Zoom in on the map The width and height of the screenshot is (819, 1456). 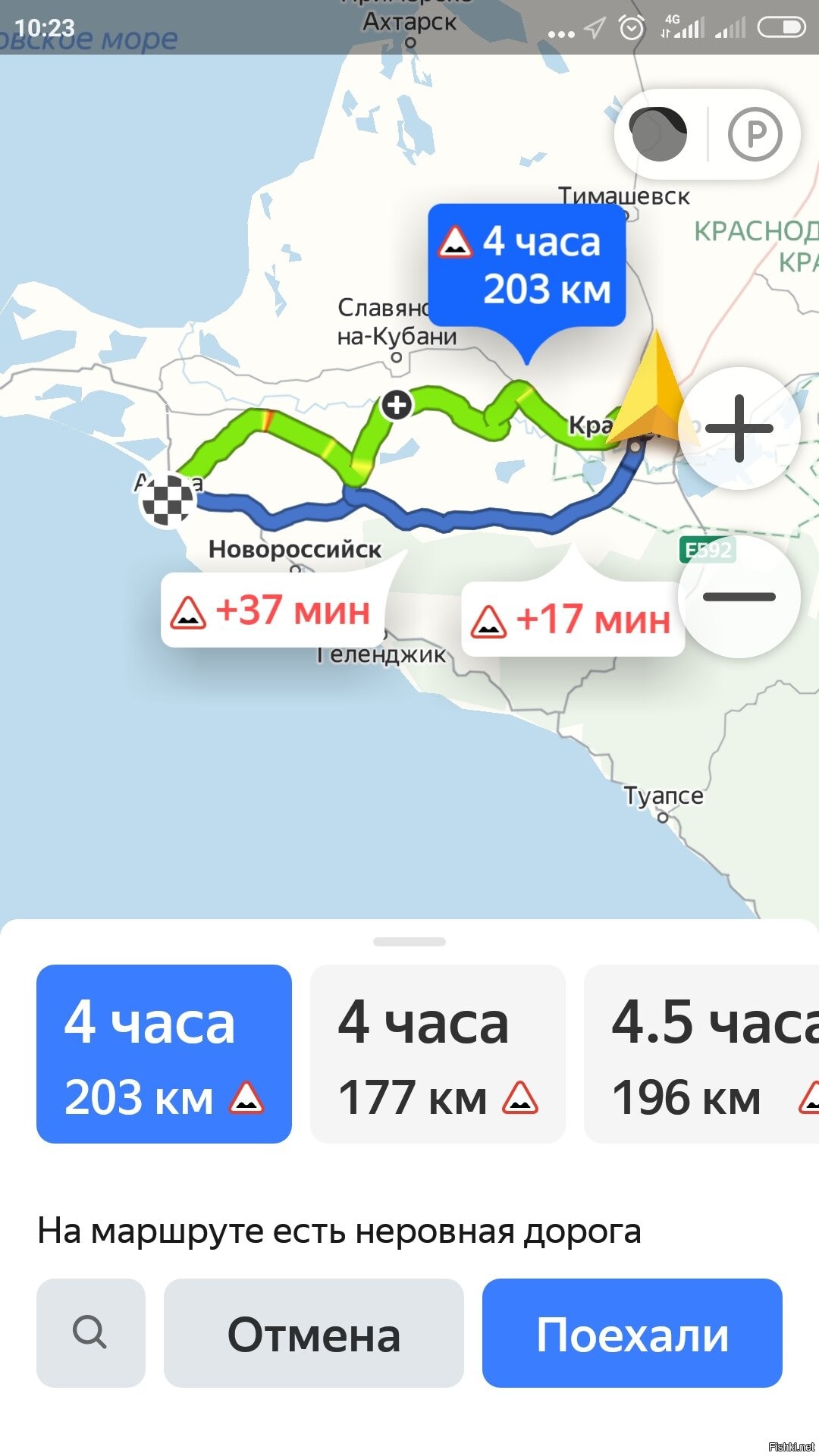739,428
